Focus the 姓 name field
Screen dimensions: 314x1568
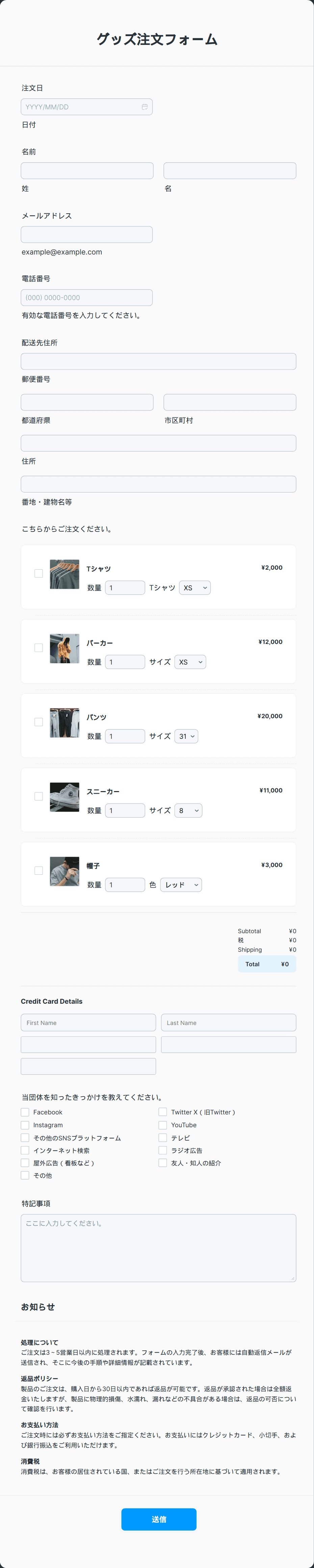click(87, 171)
